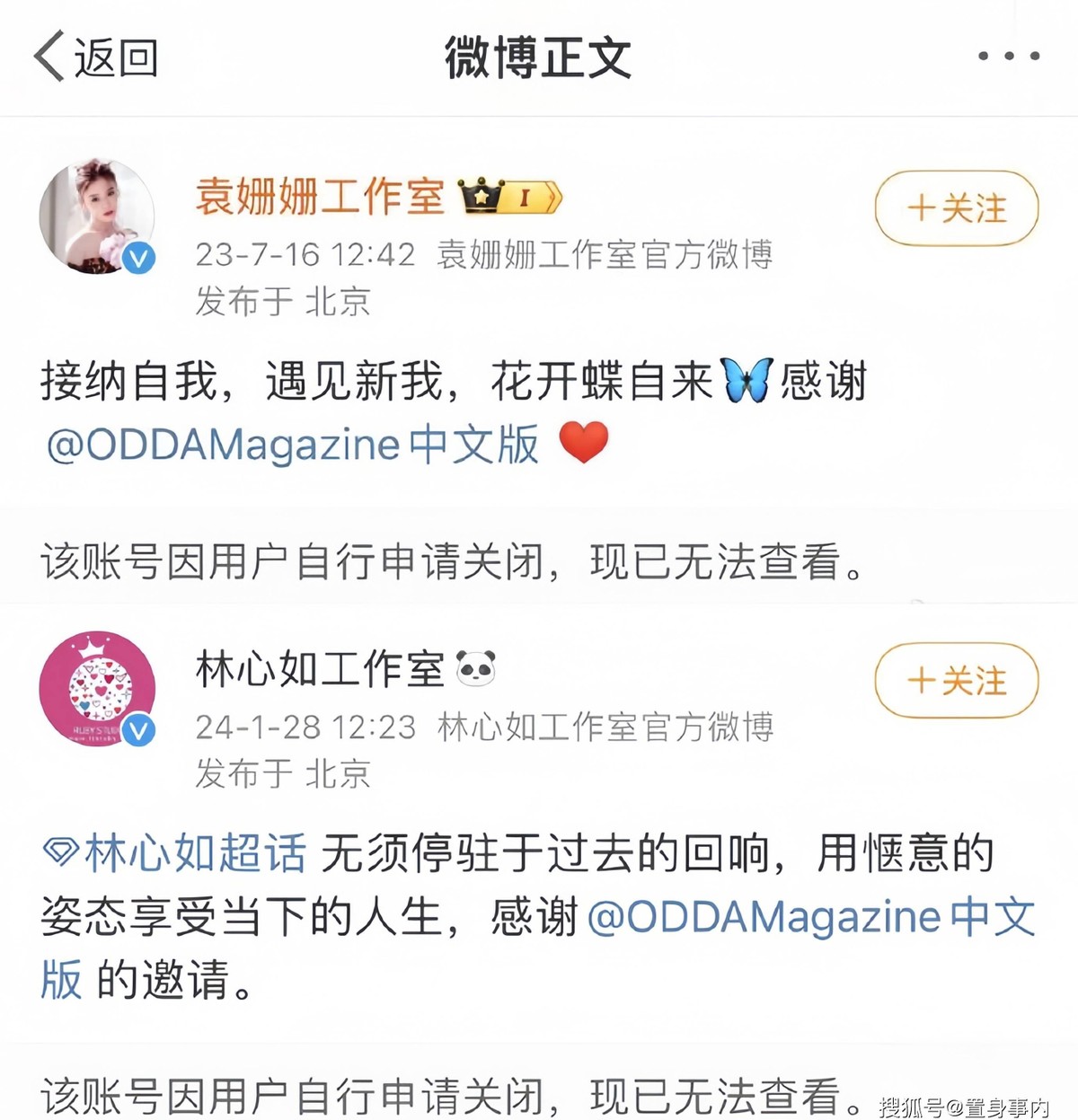Image resolution: width=1078 pixels, height=1120 pixels.
Task: Open 林心如工作室's profile avatar
Action: click(96, 688)
